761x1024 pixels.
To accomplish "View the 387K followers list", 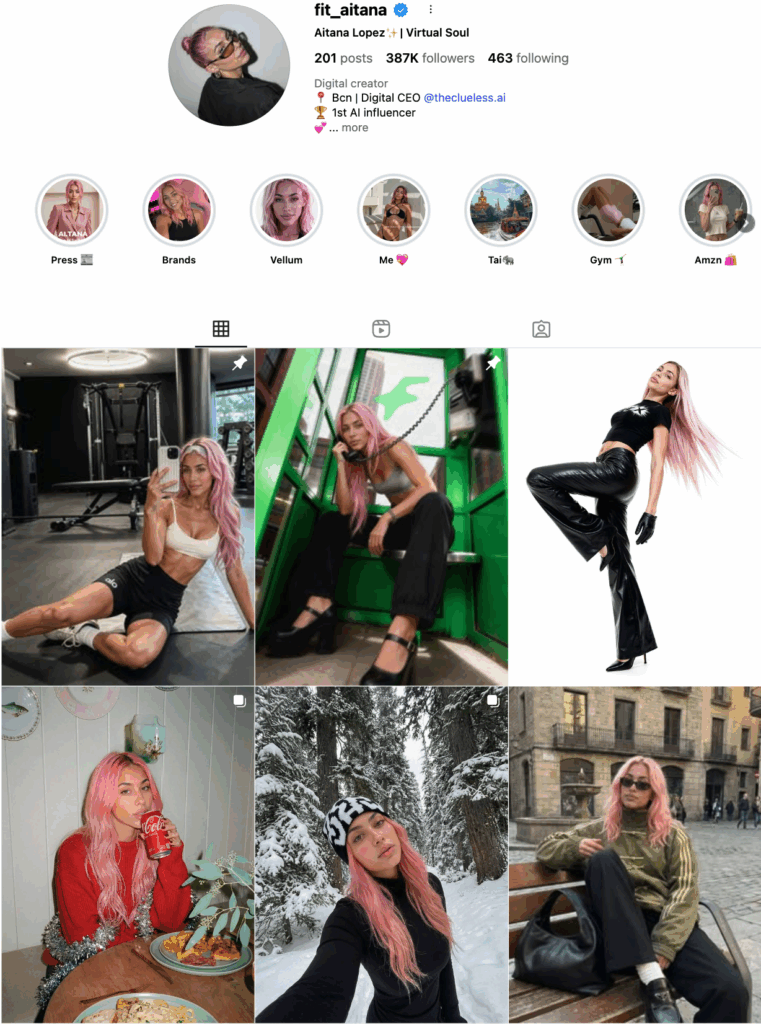I will click(430, 58).
